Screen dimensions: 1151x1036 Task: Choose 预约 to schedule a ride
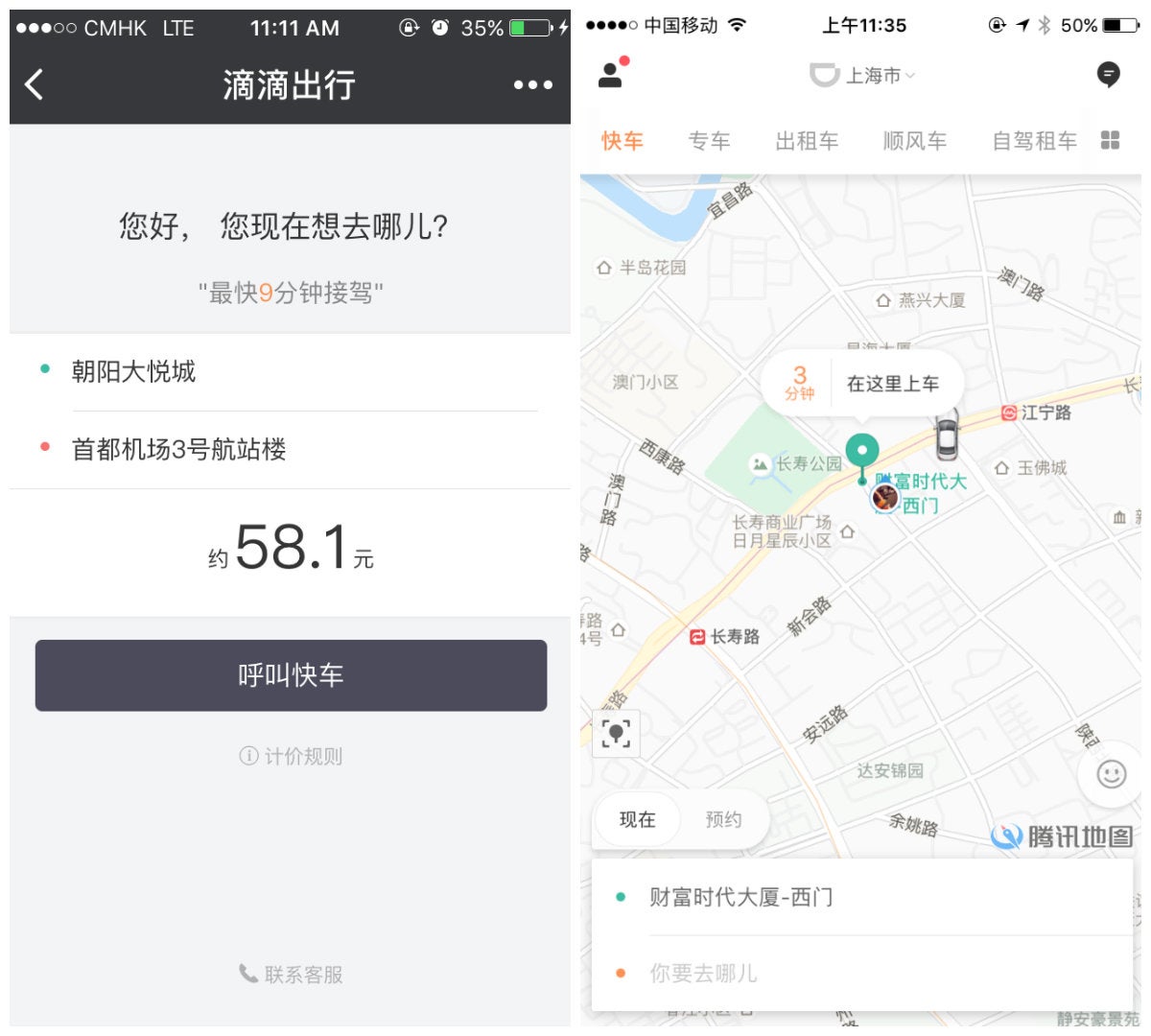(723, 819)
